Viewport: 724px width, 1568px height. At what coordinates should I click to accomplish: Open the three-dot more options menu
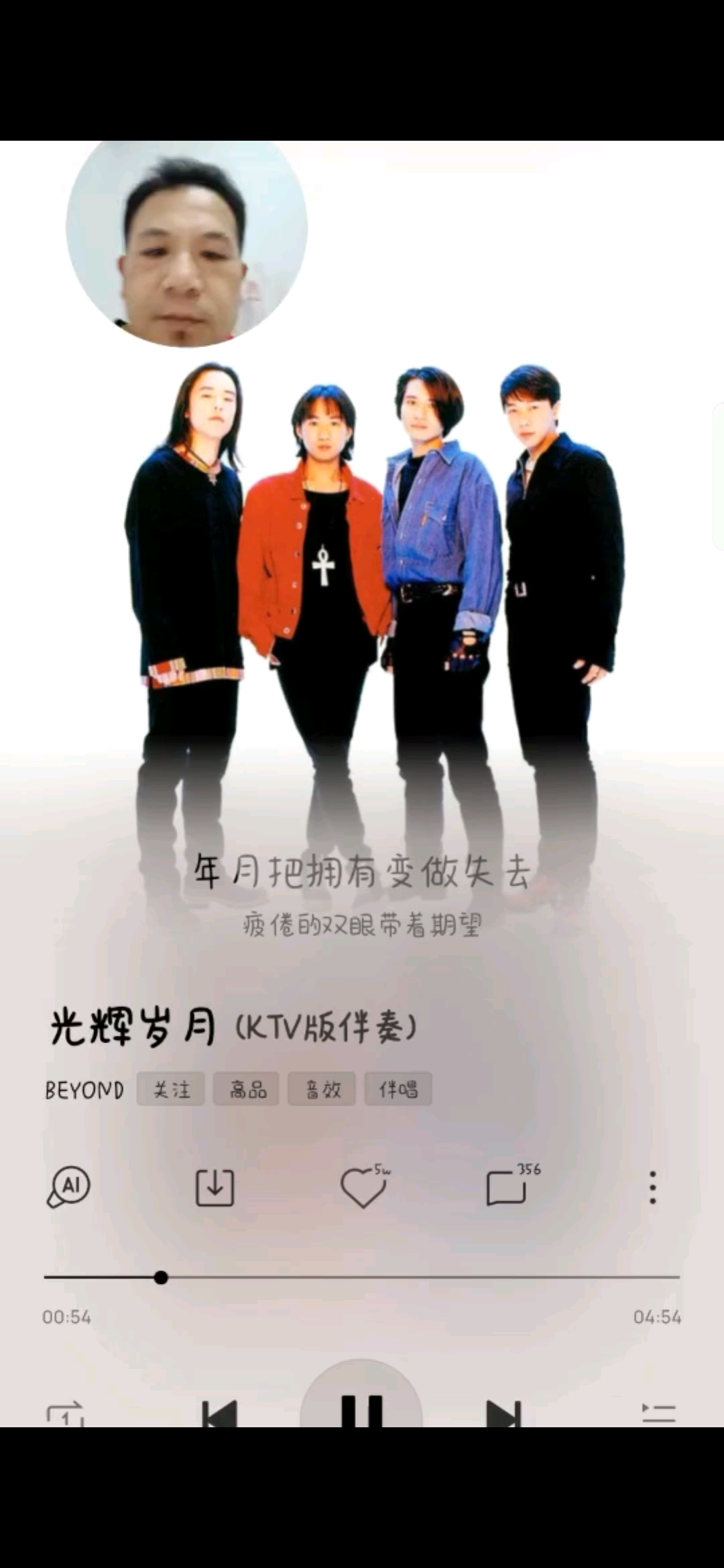point(652,1187)
